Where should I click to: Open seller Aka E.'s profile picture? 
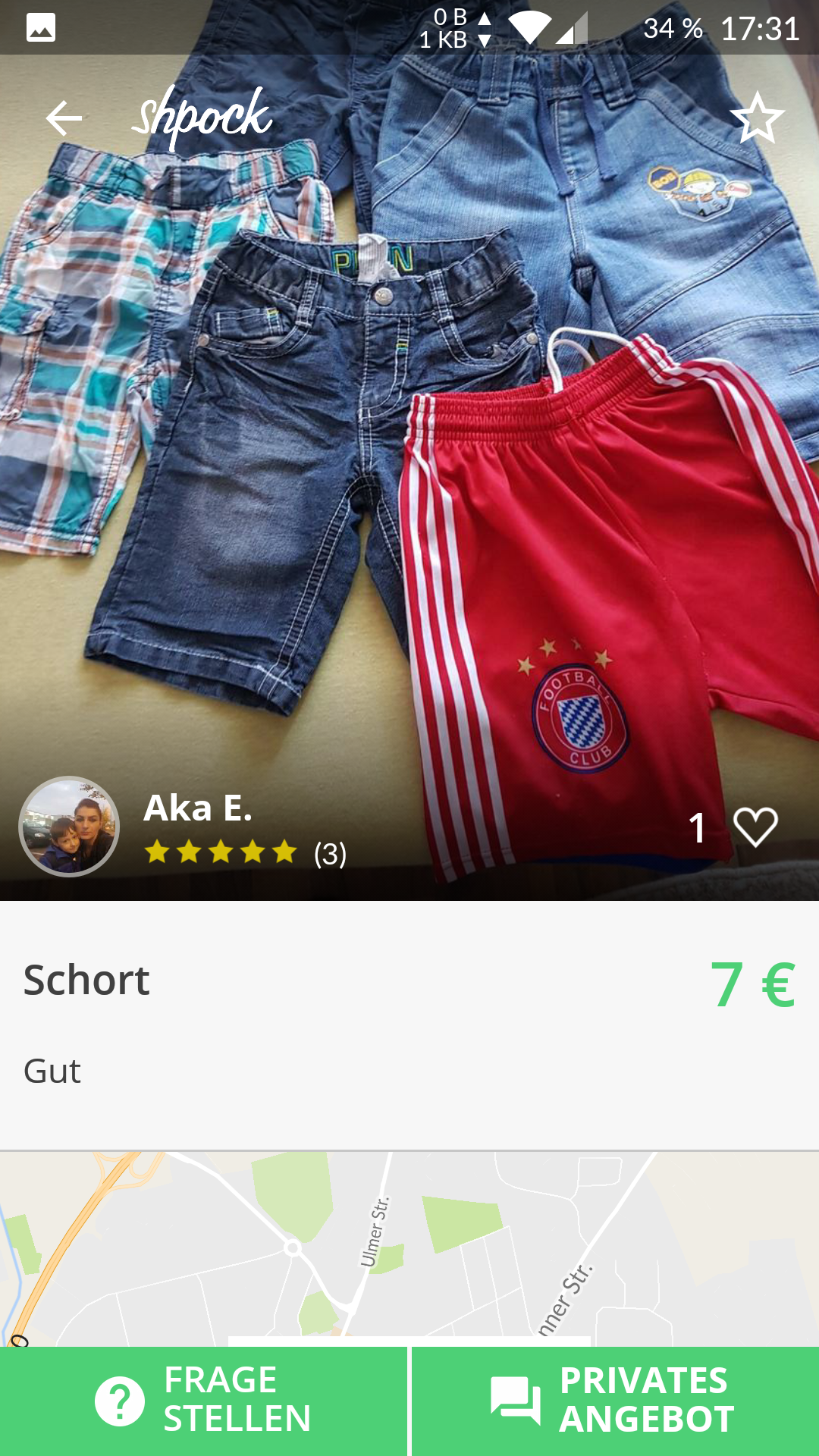tap(69, 827)
